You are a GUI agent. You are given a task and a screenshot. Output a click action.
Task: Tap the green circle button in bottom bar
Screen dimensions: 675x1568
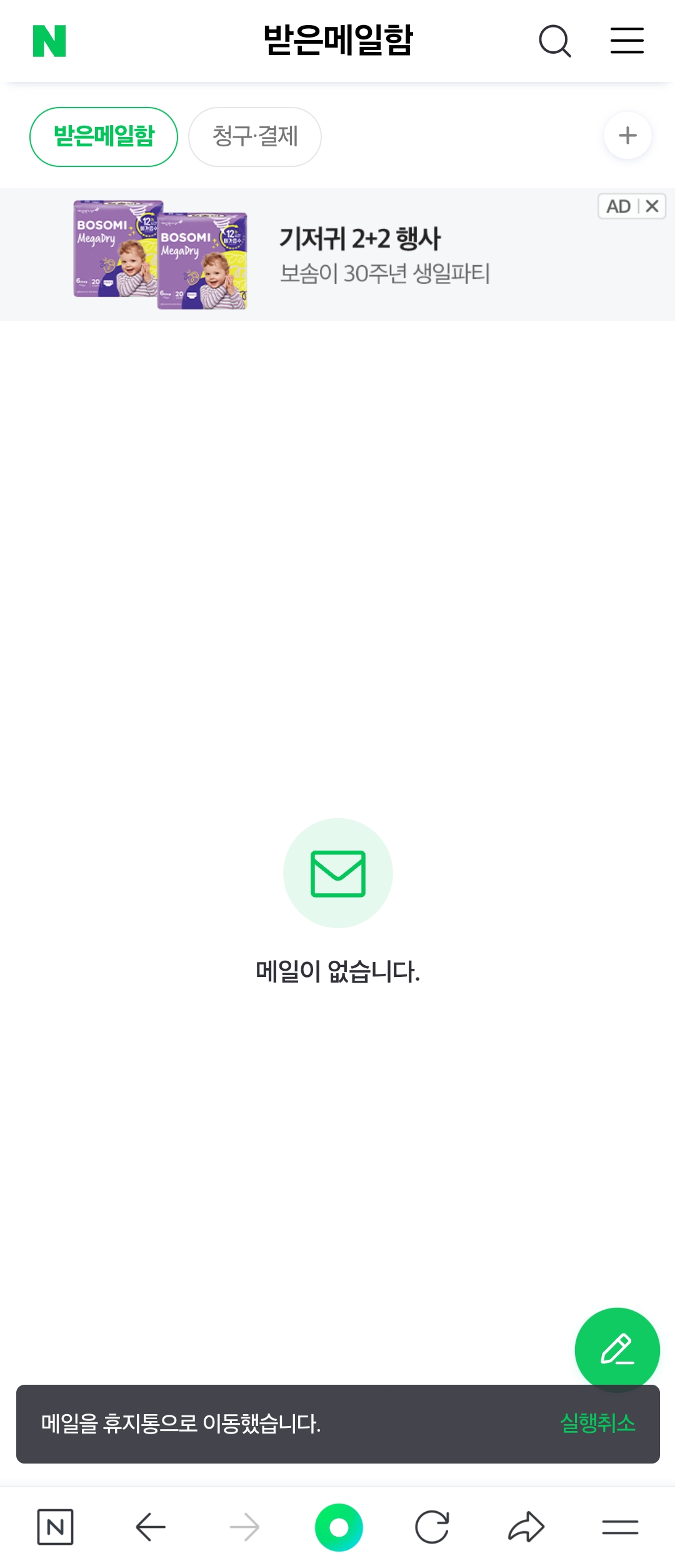339,1527
